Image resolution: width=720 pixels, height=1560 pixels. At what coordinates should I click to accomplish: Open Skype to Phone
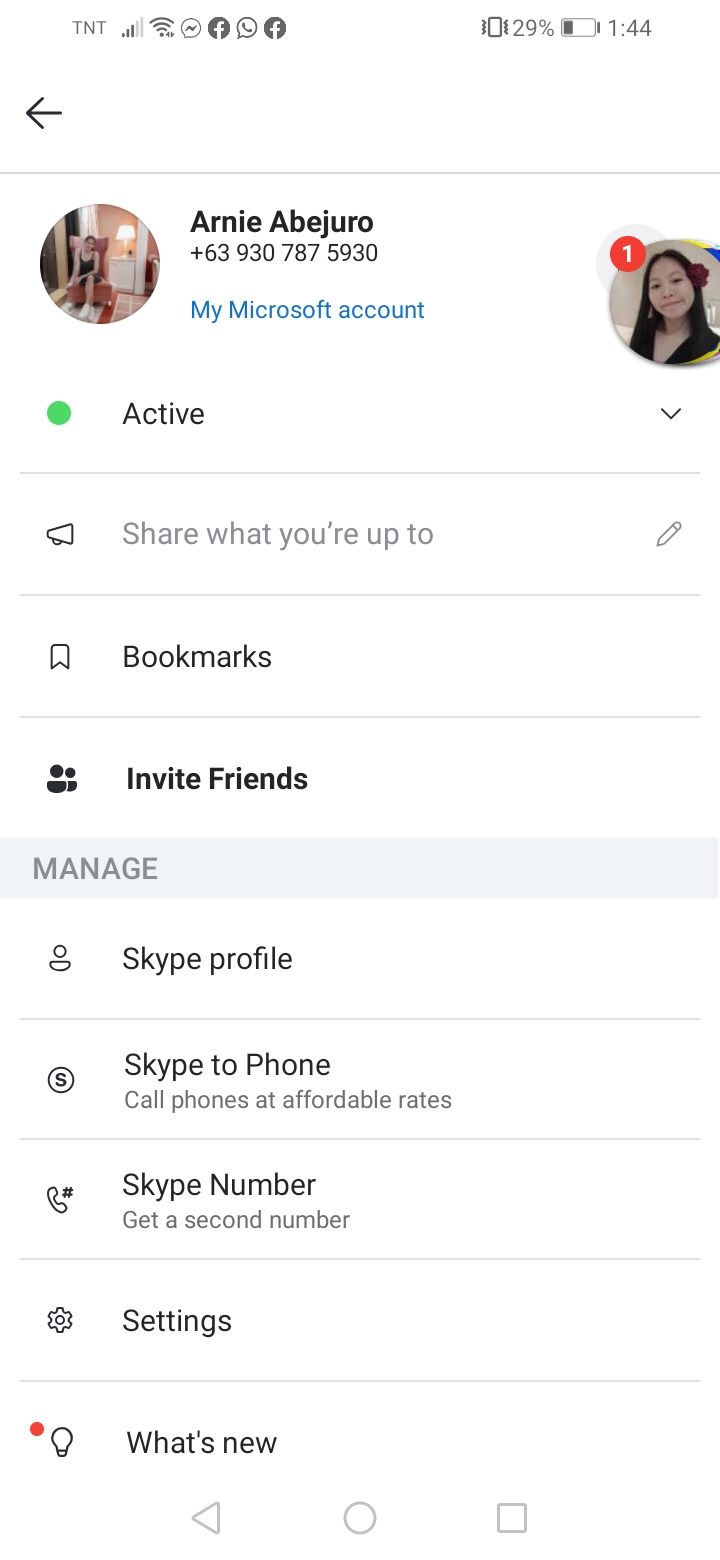coord(360,1080)
